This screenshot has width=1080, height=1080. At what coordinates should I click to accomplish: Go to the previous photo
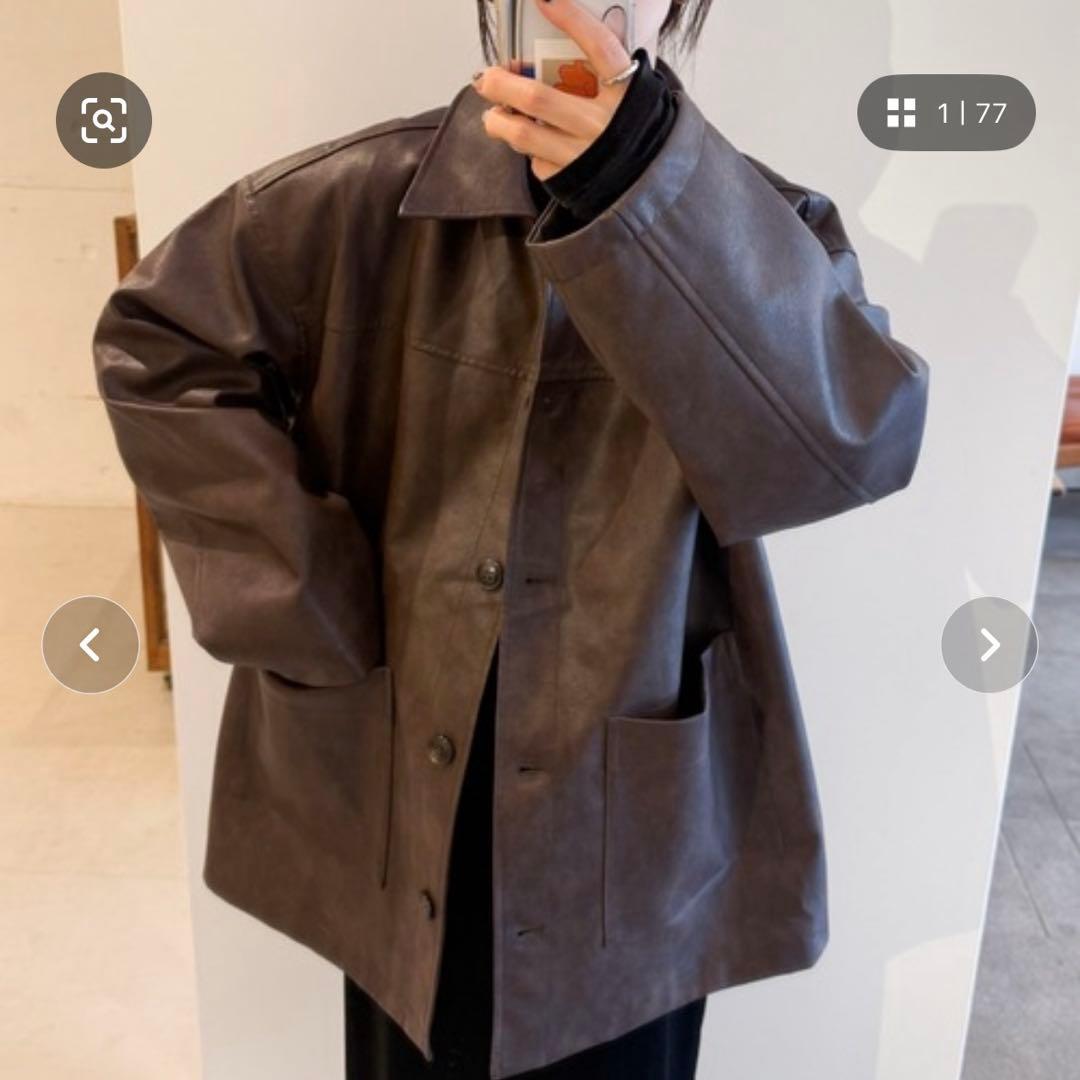pos(90,645)
